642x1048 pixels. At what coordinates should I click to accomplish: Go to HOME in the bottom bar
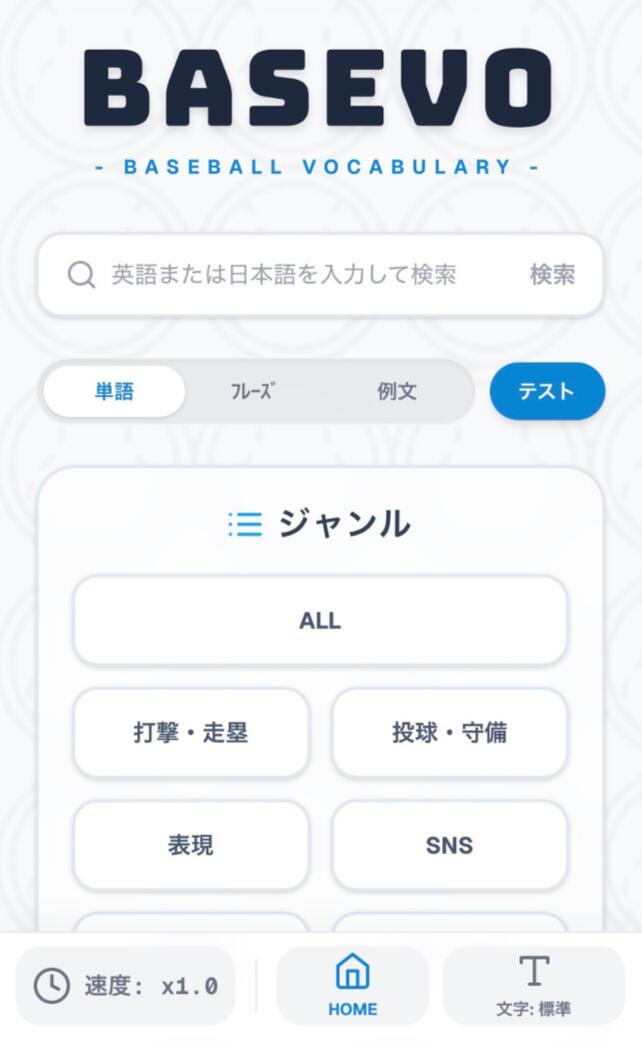point(352,986)
